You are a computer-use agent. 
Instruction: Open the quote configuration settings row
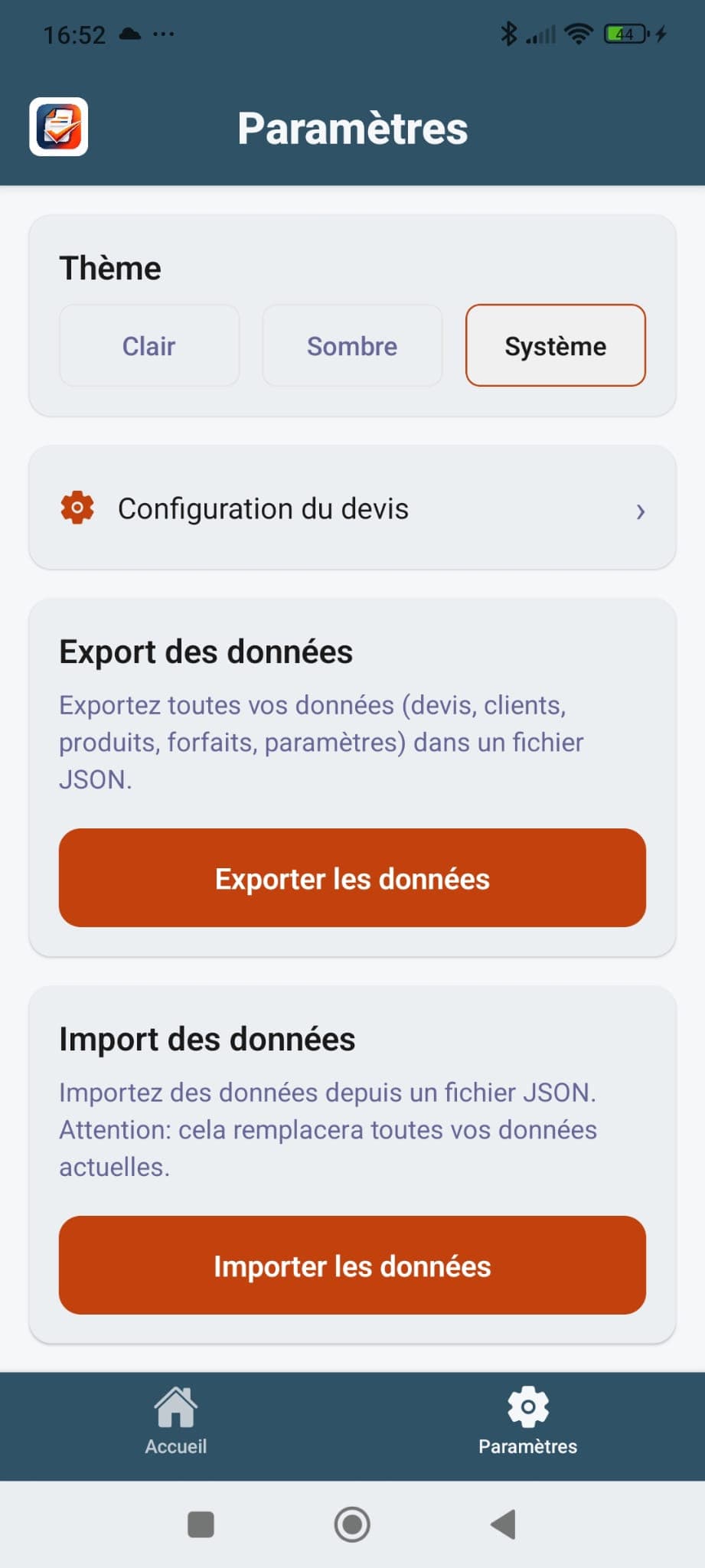coord(352,508)
